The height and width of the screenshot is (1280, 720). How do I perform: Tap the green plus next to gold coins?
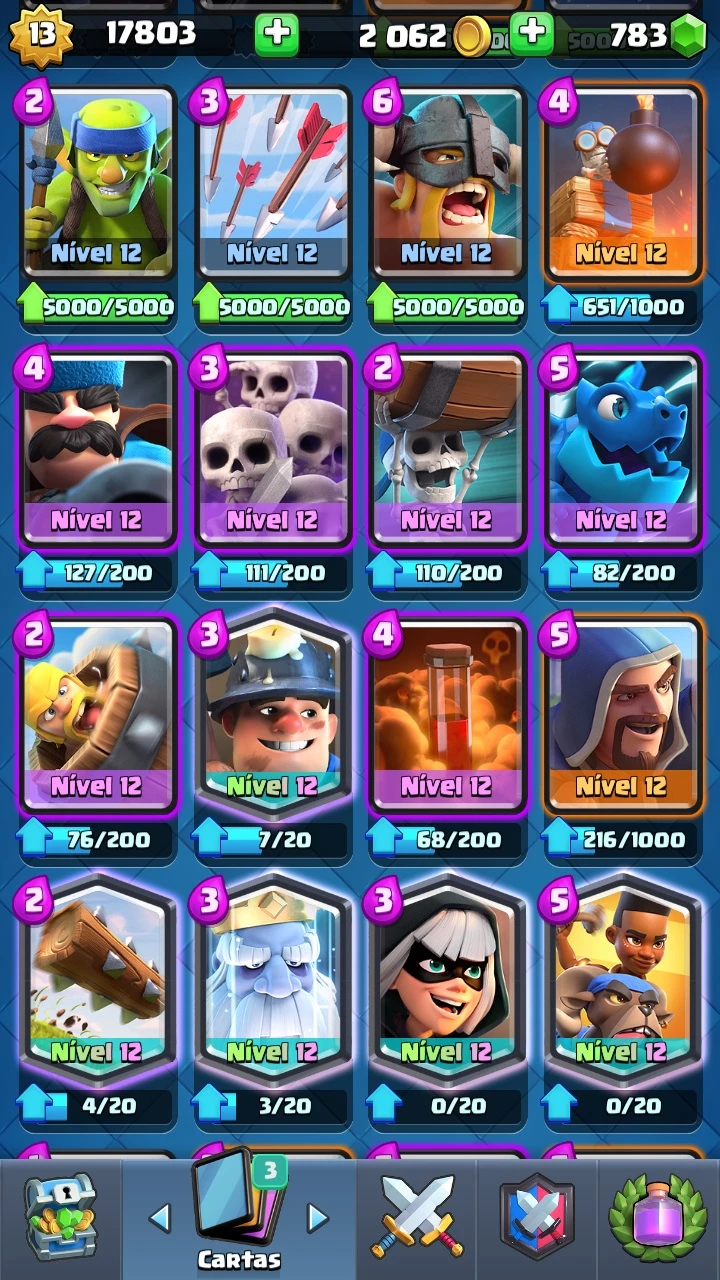point(532,34)
